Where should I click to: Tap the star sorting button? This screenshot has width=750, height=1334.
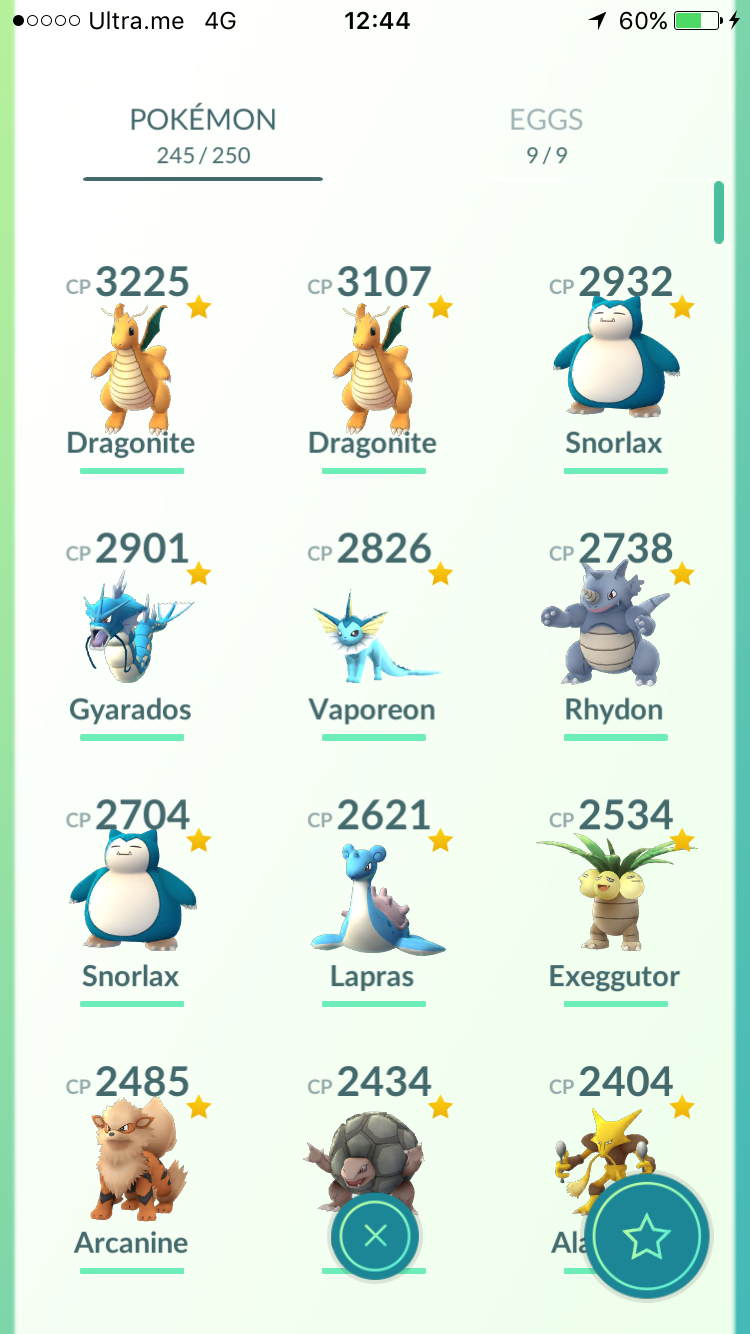click(647, 1236)
